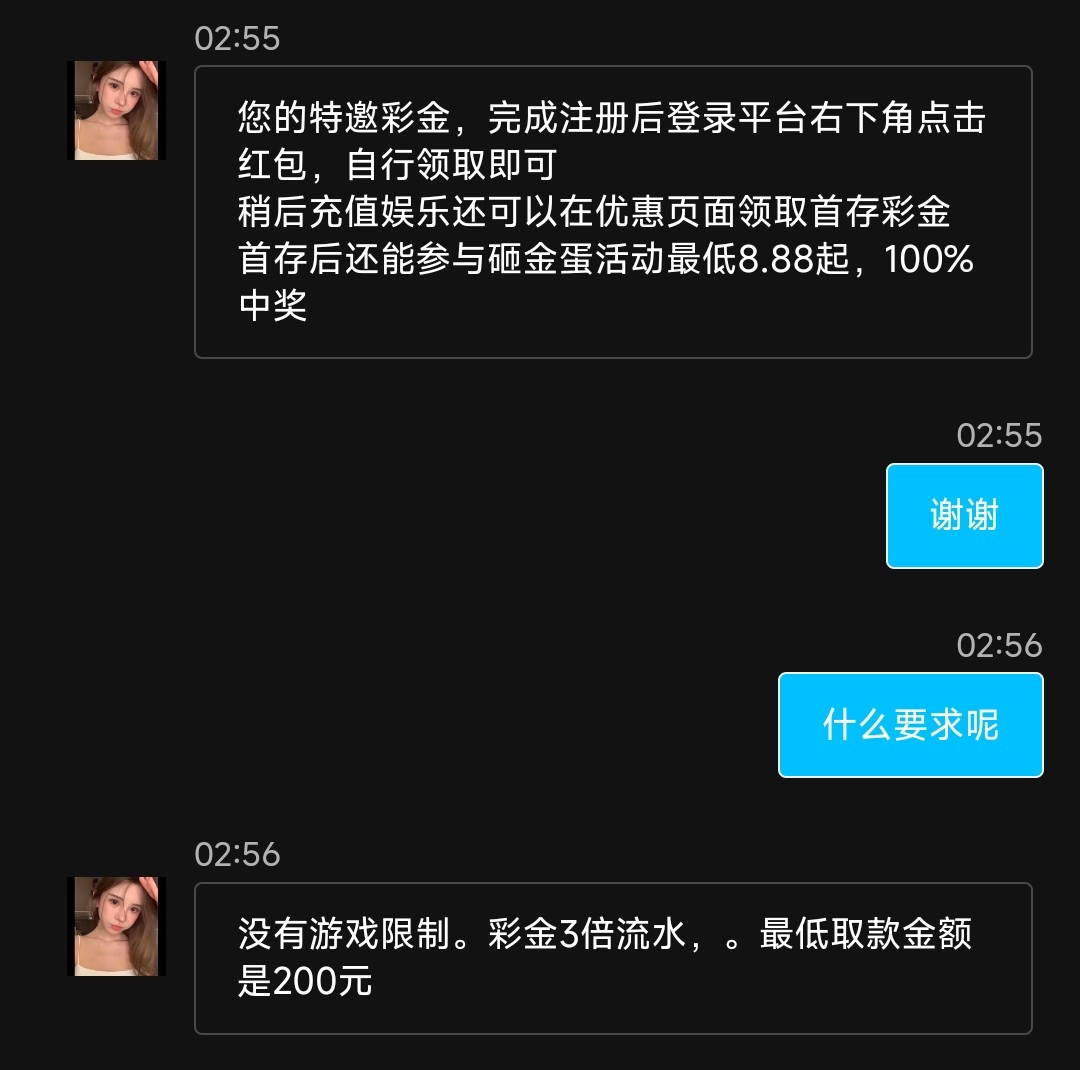The width and height of the screenshot is (1080, 1070).
Task: Open sender's avatar beside the 02:55 message
Action: [x=117, y=111]
